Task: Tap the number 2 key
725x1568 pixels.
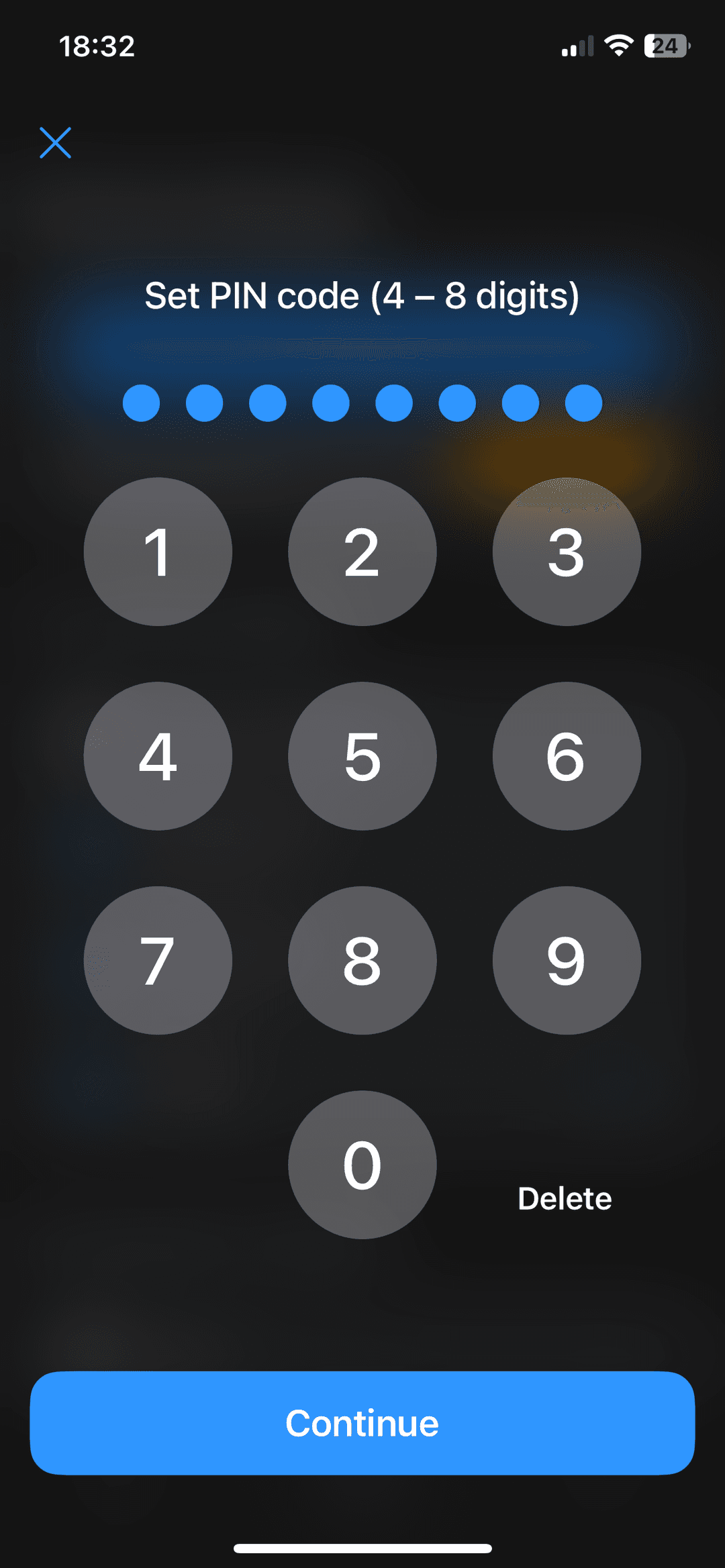Action: (362, 552)
